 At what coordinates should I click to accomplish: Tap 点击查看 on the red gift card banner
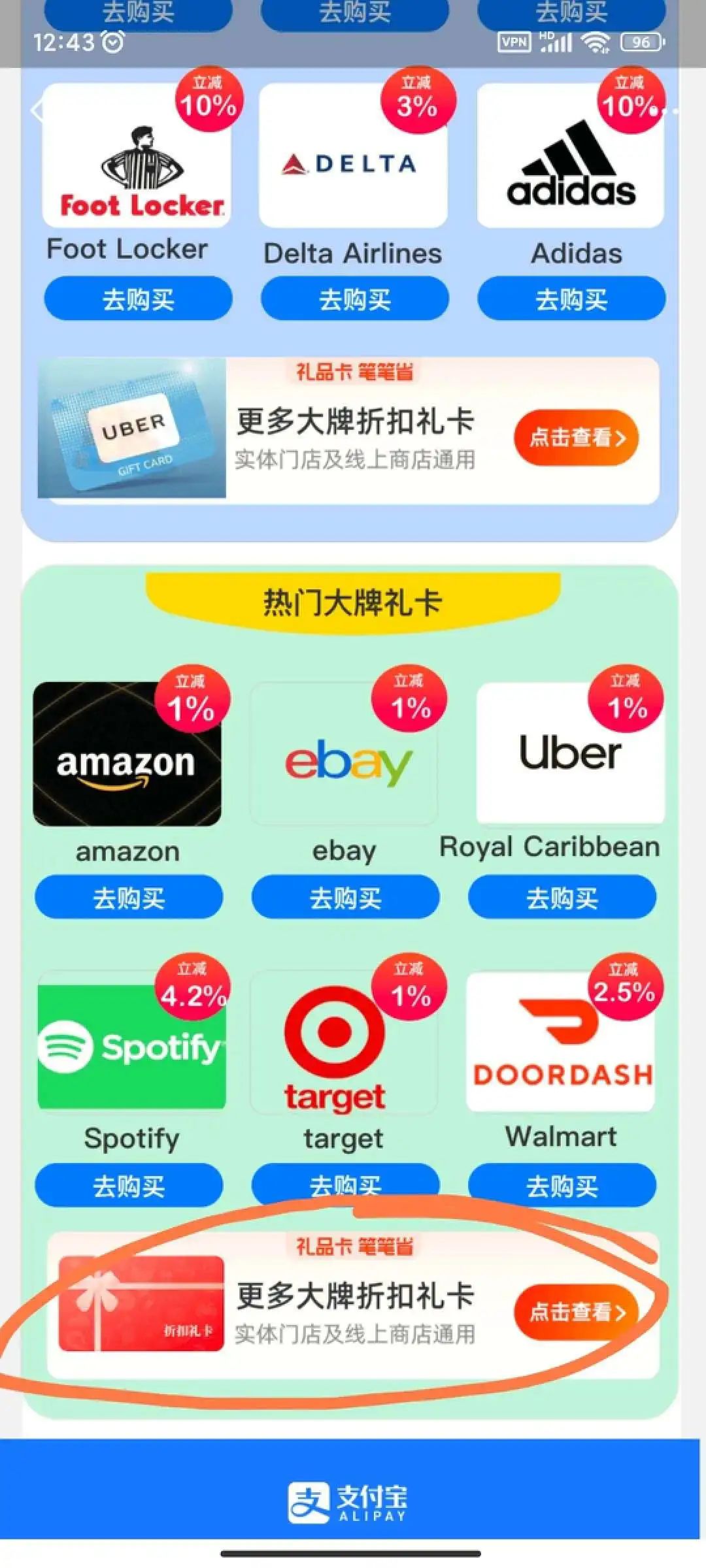coord(576,1311)
